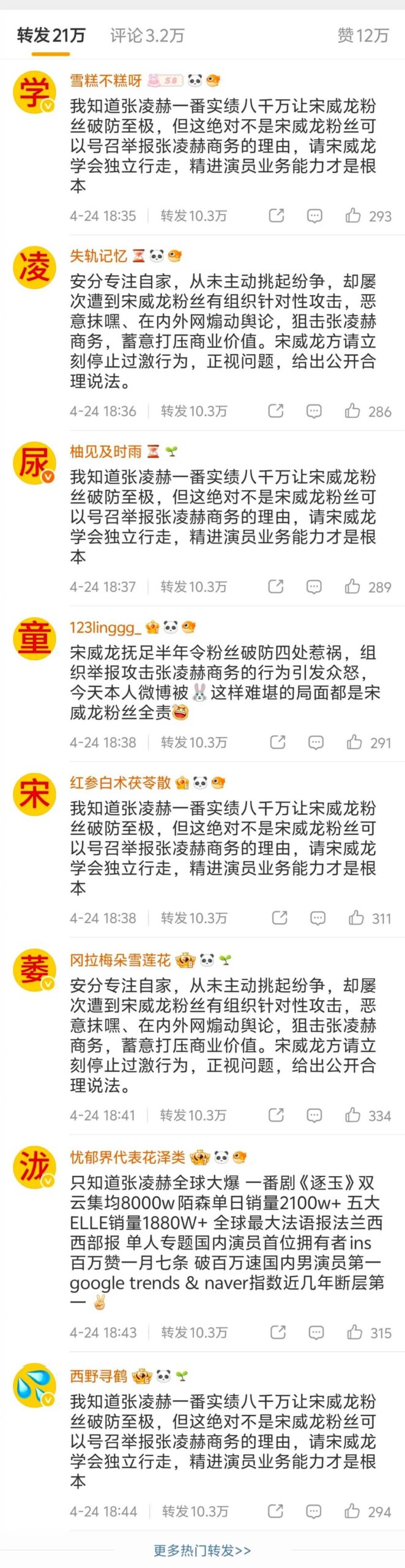Like the repost from 冈拉梅朵雪莲花
The height and width of the screenshot is (1568, 405).
pyautogui.click(x=352, y=1115)
